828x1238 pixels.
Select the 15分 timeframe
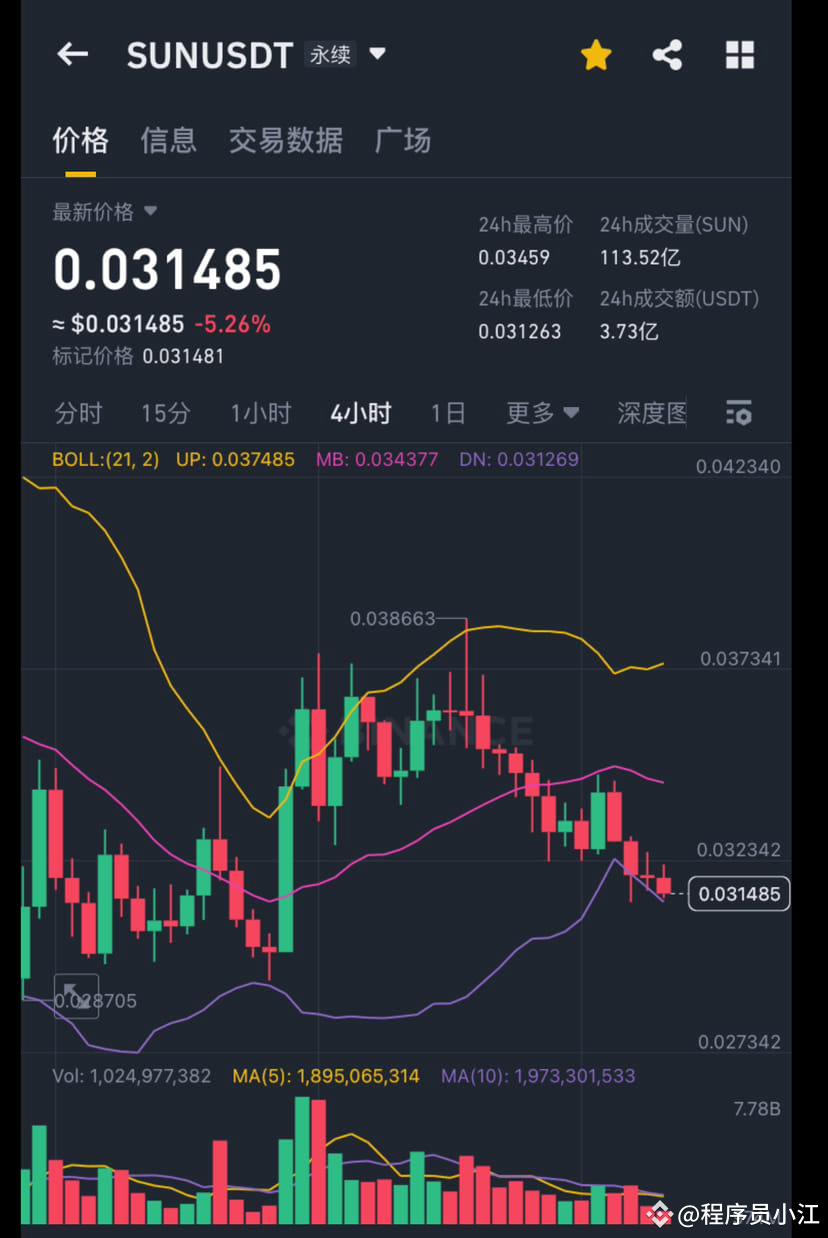(165, 413)
